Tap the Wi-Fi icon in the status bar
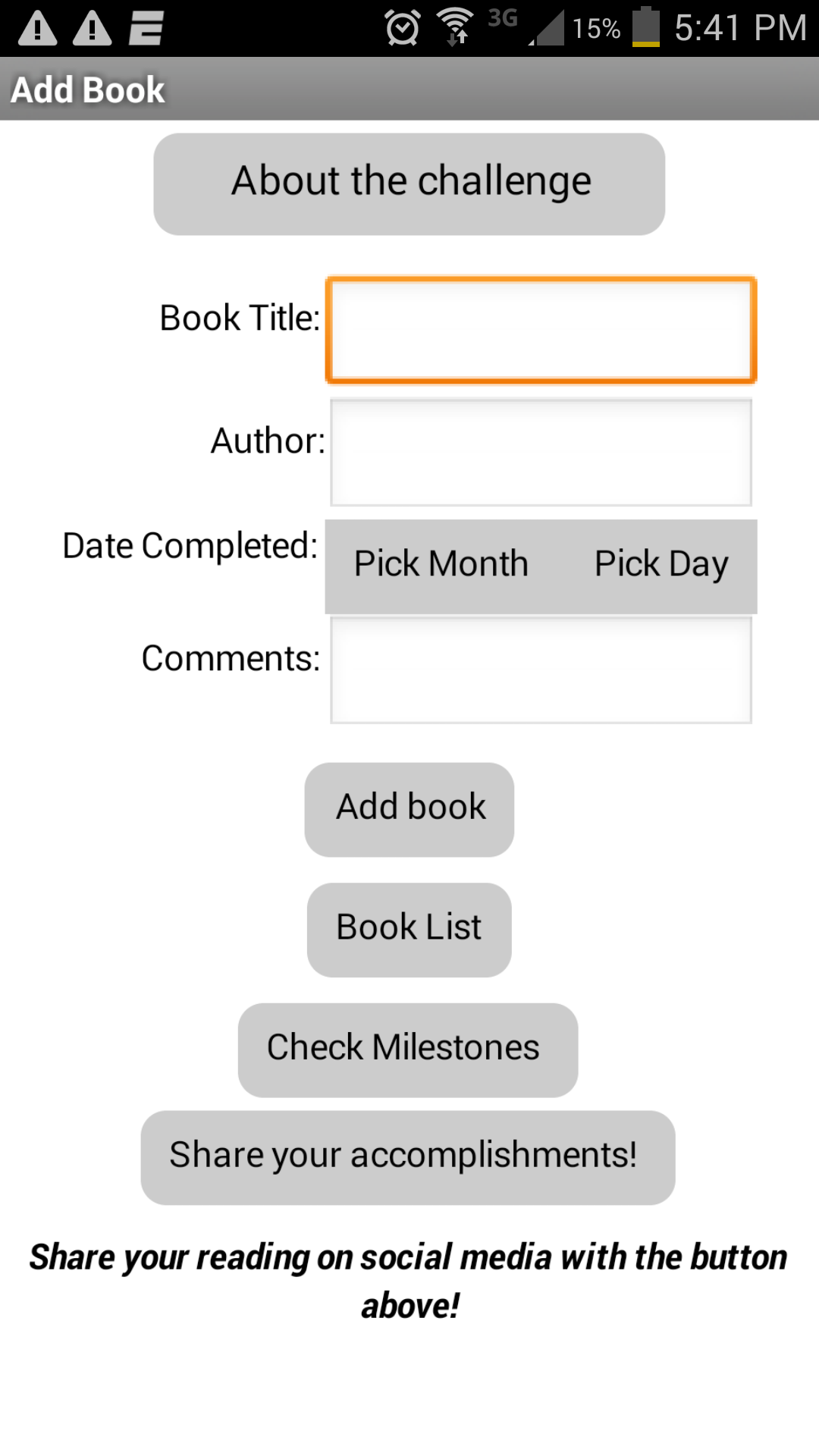 pos(456,27)
